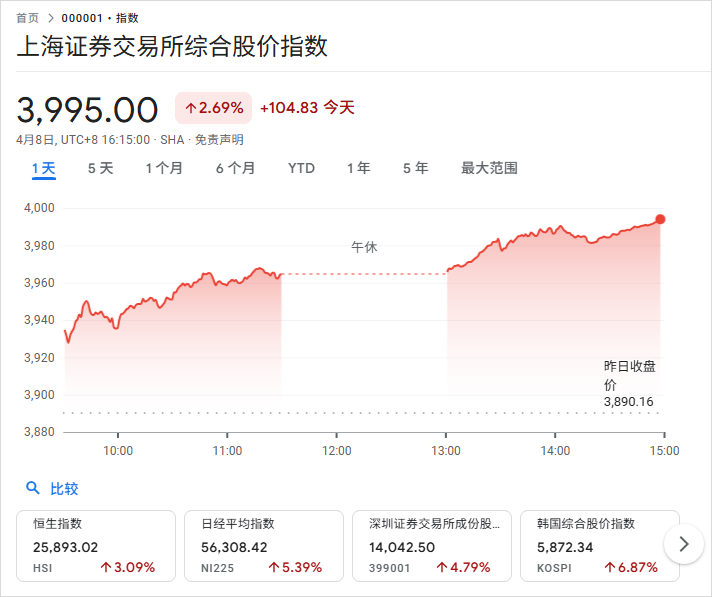Open the 深圳证券交易所成份股 399001 card

pyautogui.click(x=431, y=545)
